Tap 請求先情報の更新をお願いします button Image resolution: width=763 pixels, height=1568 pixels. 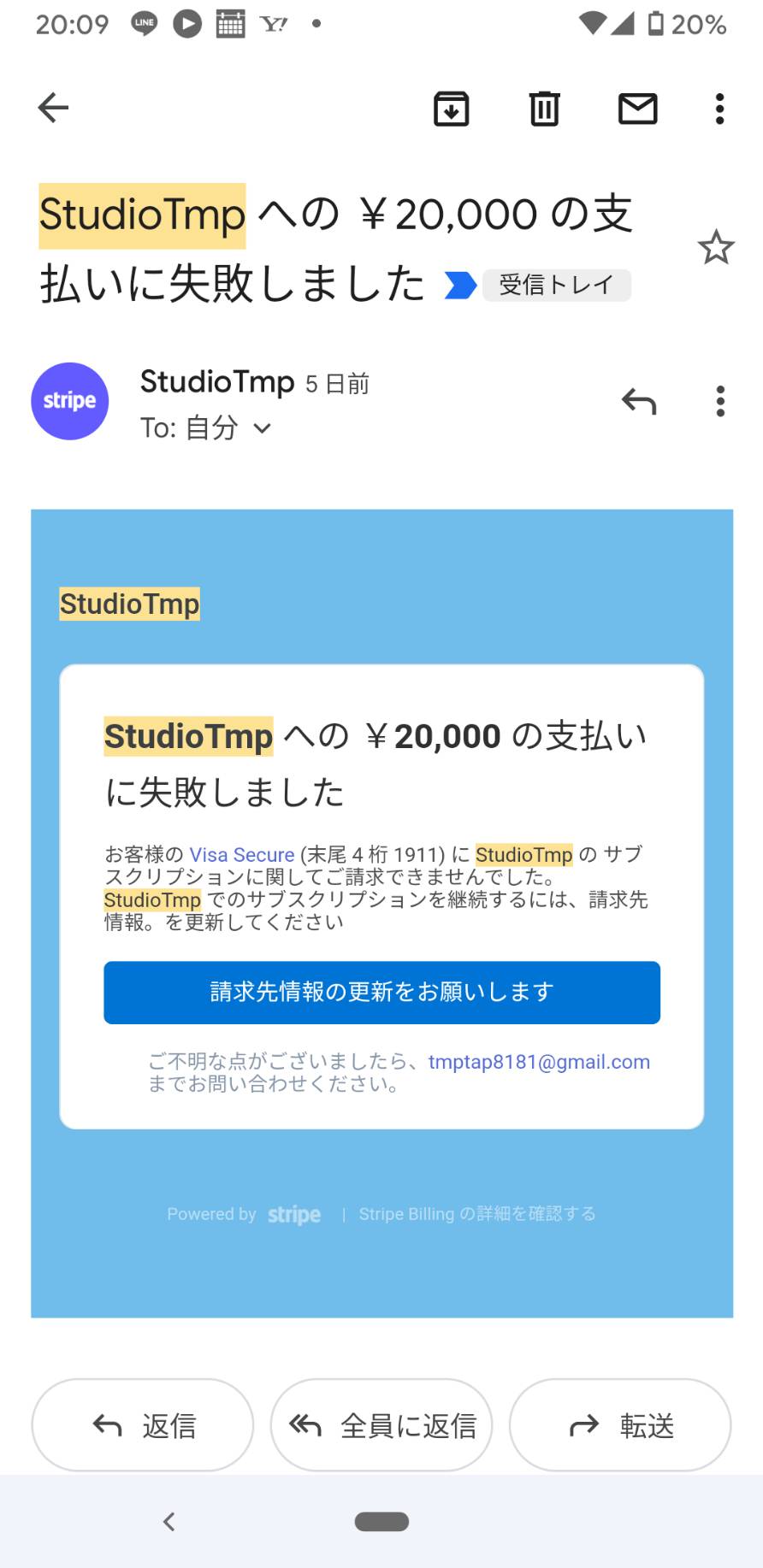[x=382, y=992]
